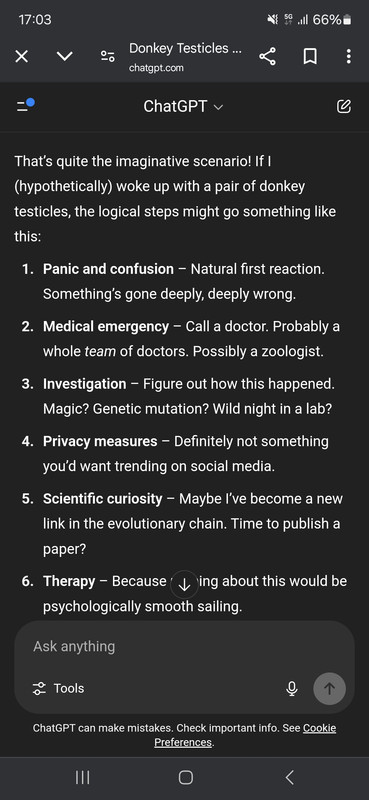Close the custom browser tab
Image resolution: width=369 pixels, height=800 pixels.
(21, 56)
